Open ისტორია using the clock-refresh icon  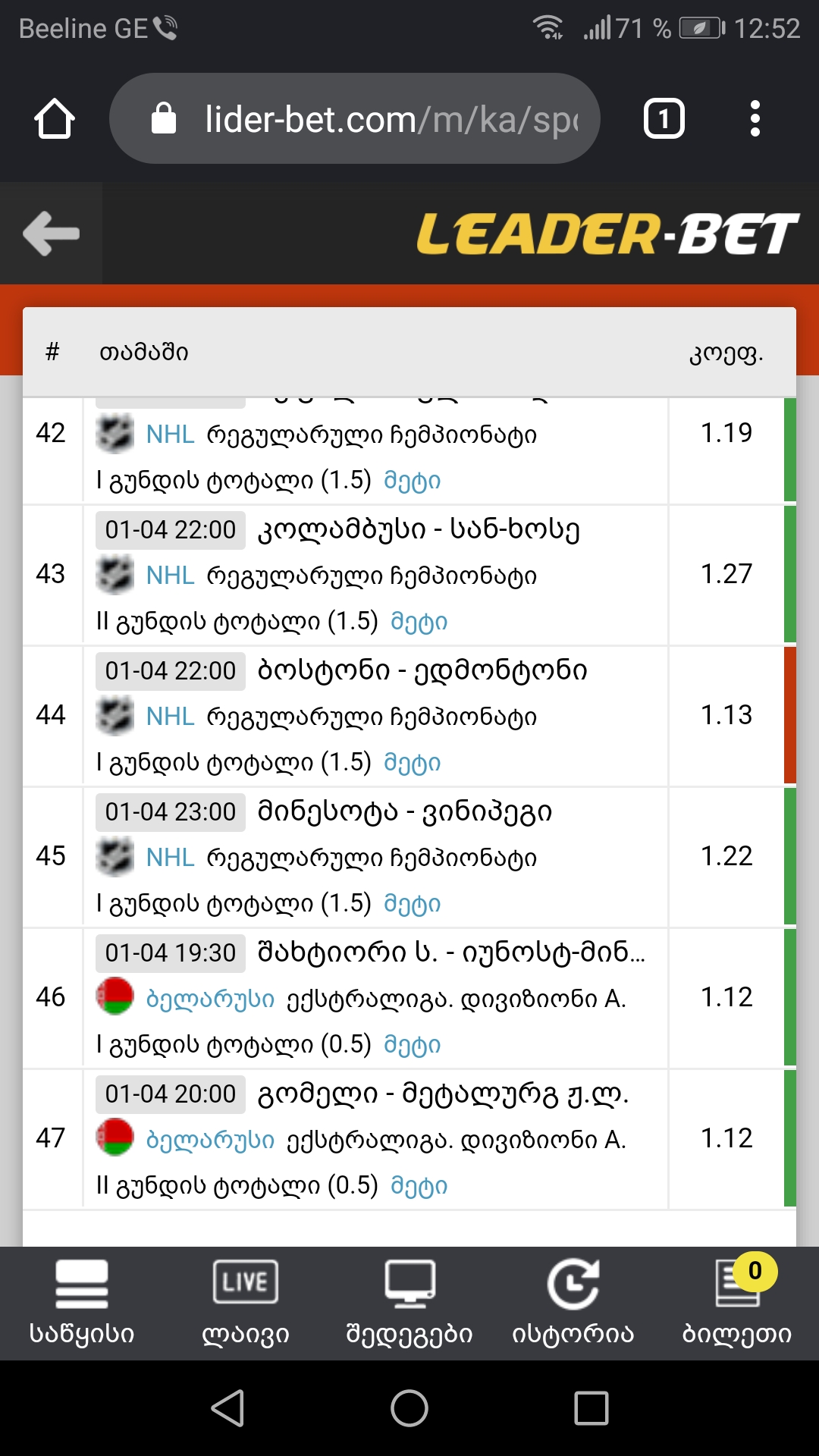[573, 1282]
